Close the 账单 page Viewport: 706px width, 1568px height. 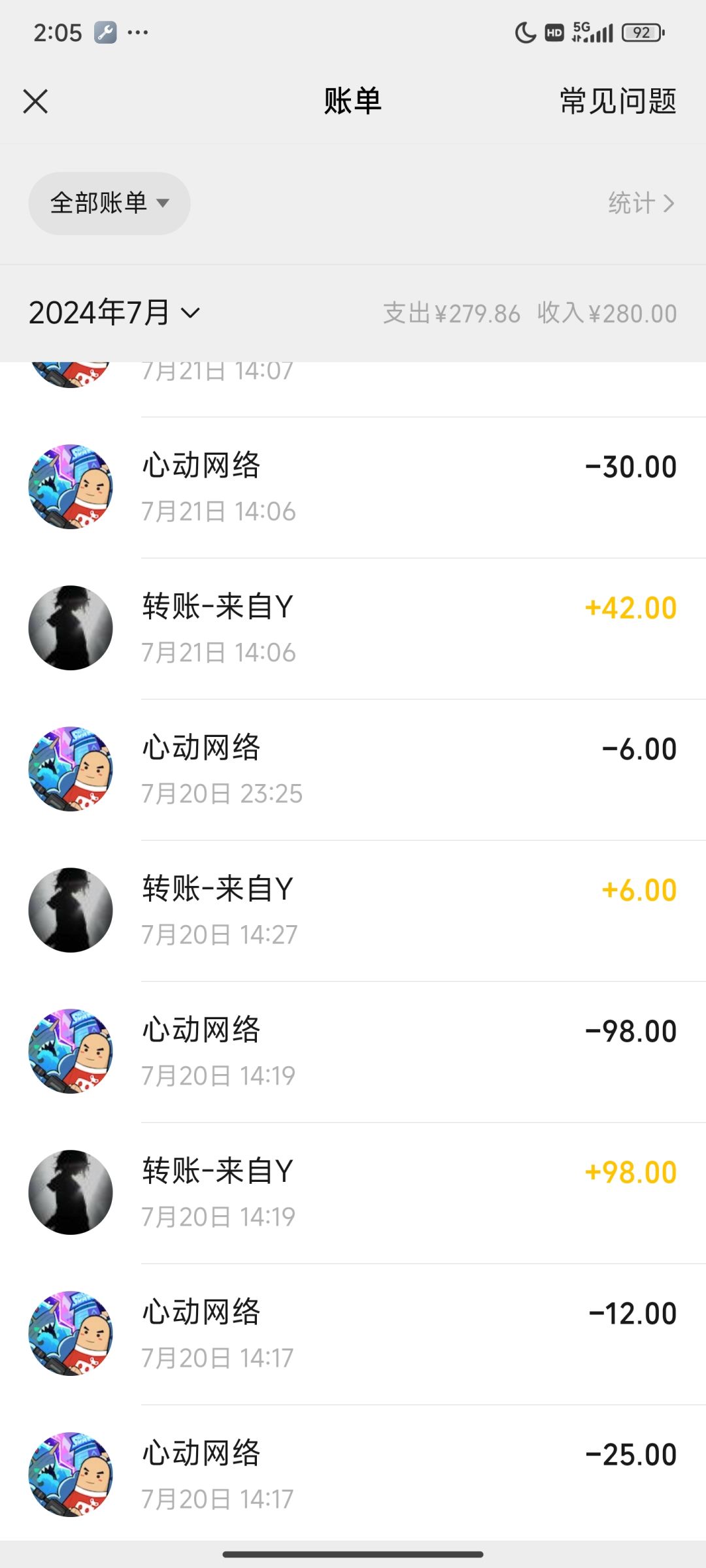click(35, 102)
